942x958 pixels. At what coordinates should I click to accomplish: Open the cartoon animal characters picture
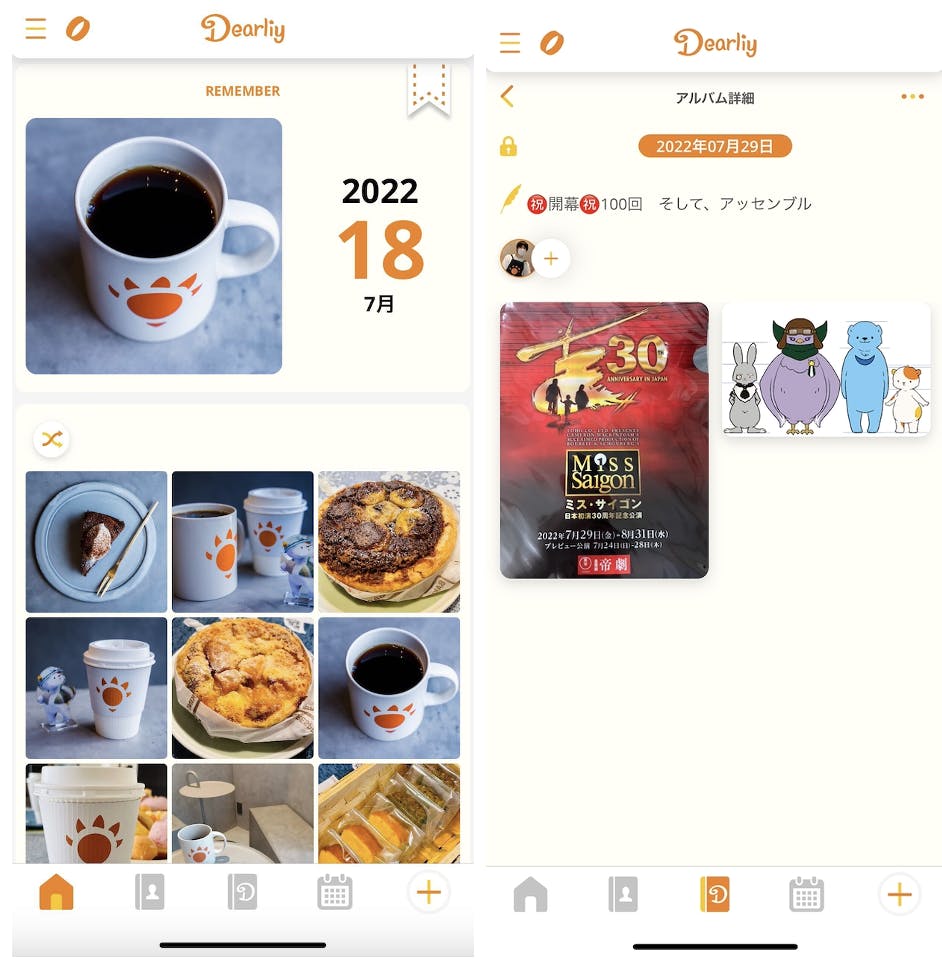826,369
